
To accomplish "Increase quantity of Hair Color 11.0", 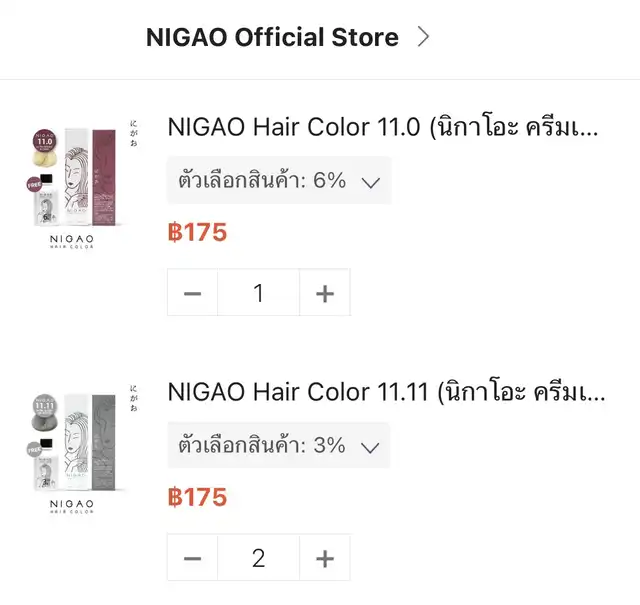I will (x=325, y=293).
